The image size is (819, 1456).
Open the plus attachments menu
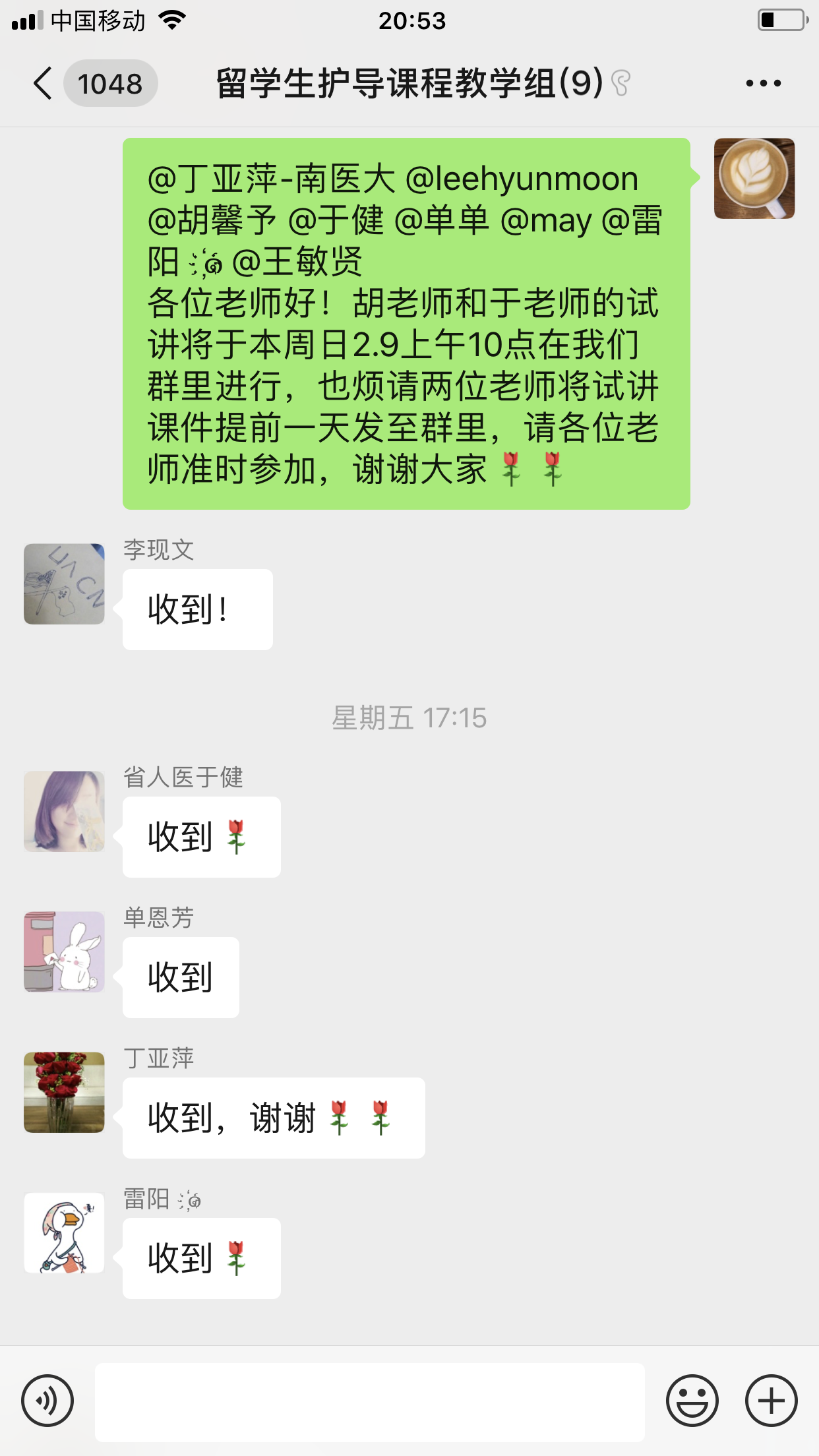(x=771, y=1401)
